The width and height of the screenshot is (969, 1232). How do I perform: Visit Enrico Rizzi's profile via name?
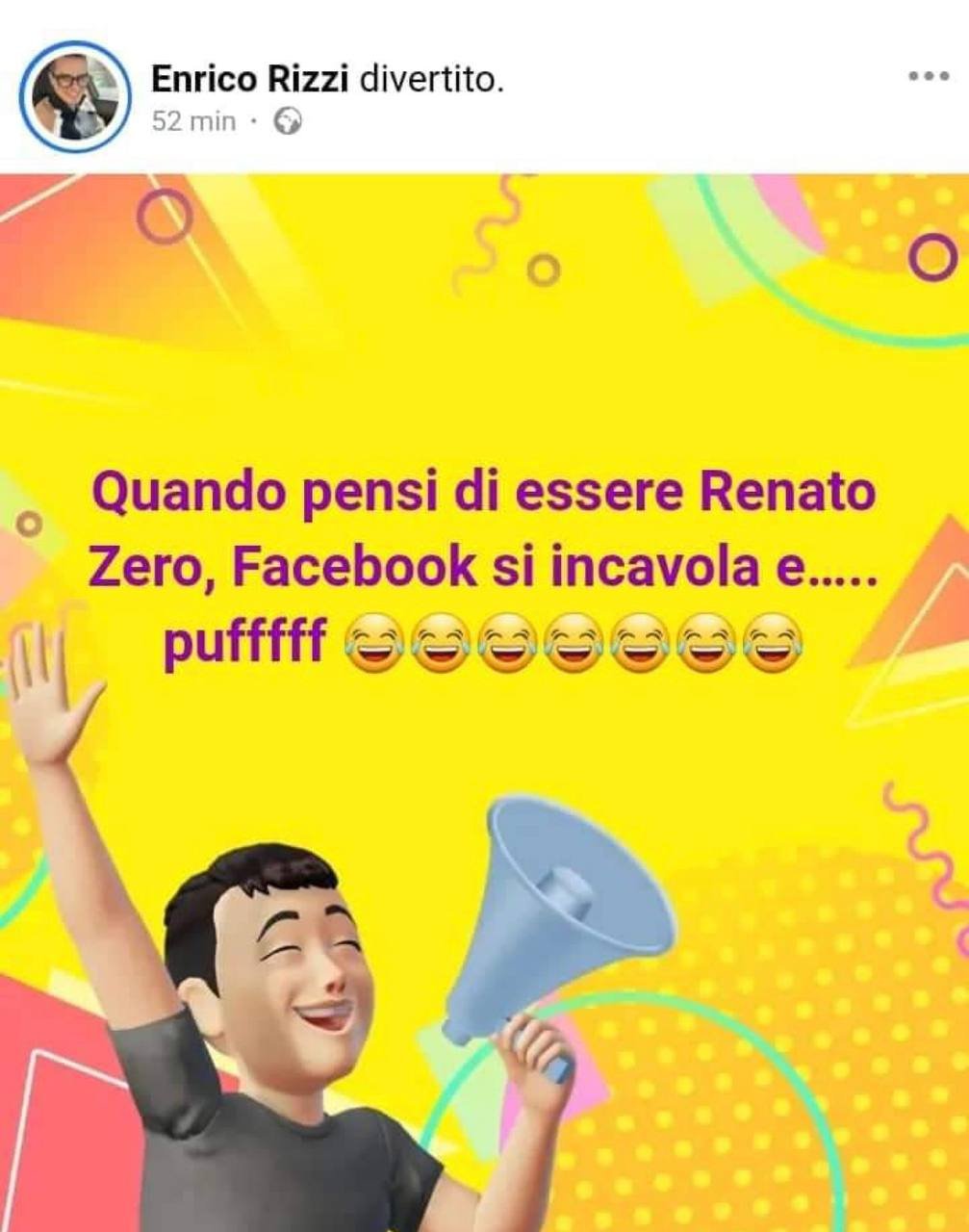pos(249,81)
